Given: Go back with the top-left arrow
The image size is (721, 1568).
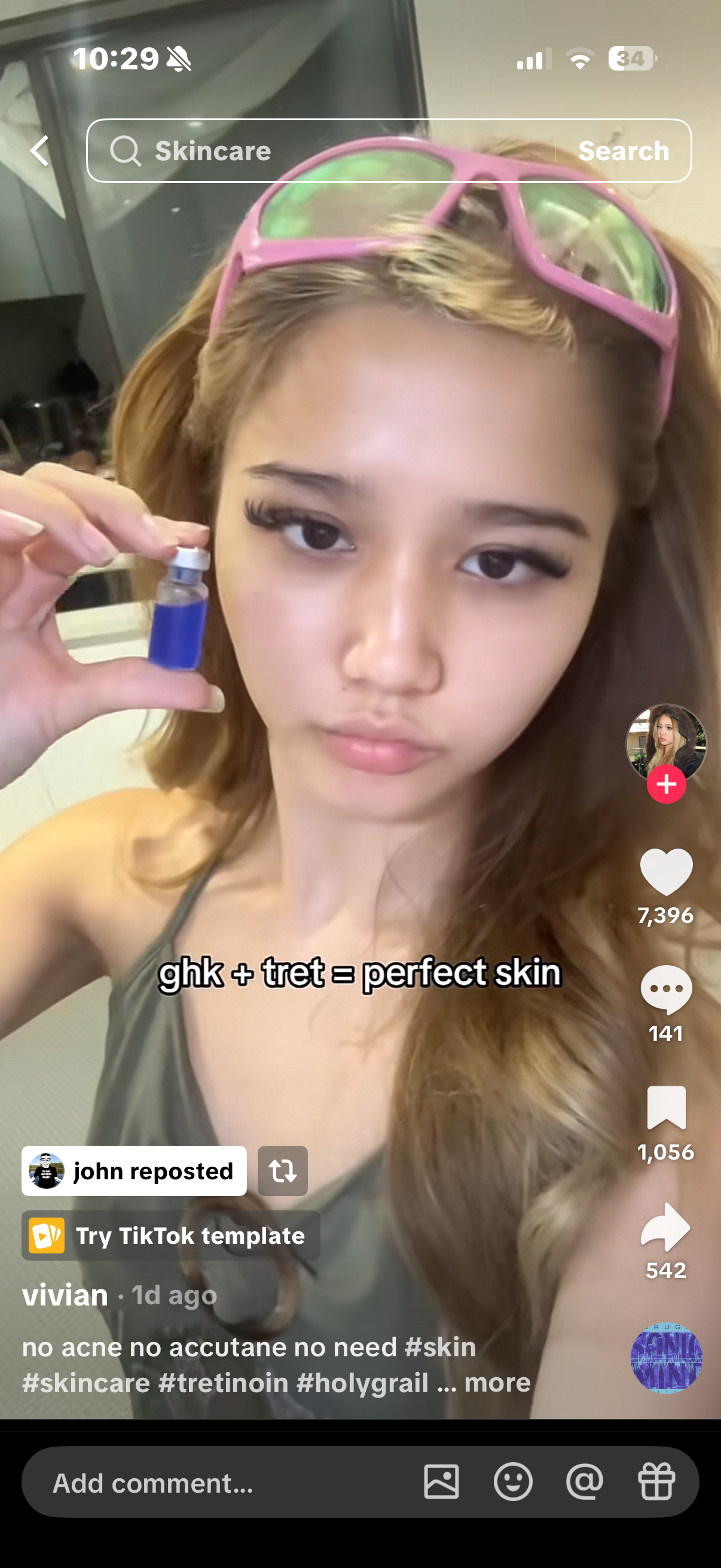Looking at the screenshot, I should 40,150.
